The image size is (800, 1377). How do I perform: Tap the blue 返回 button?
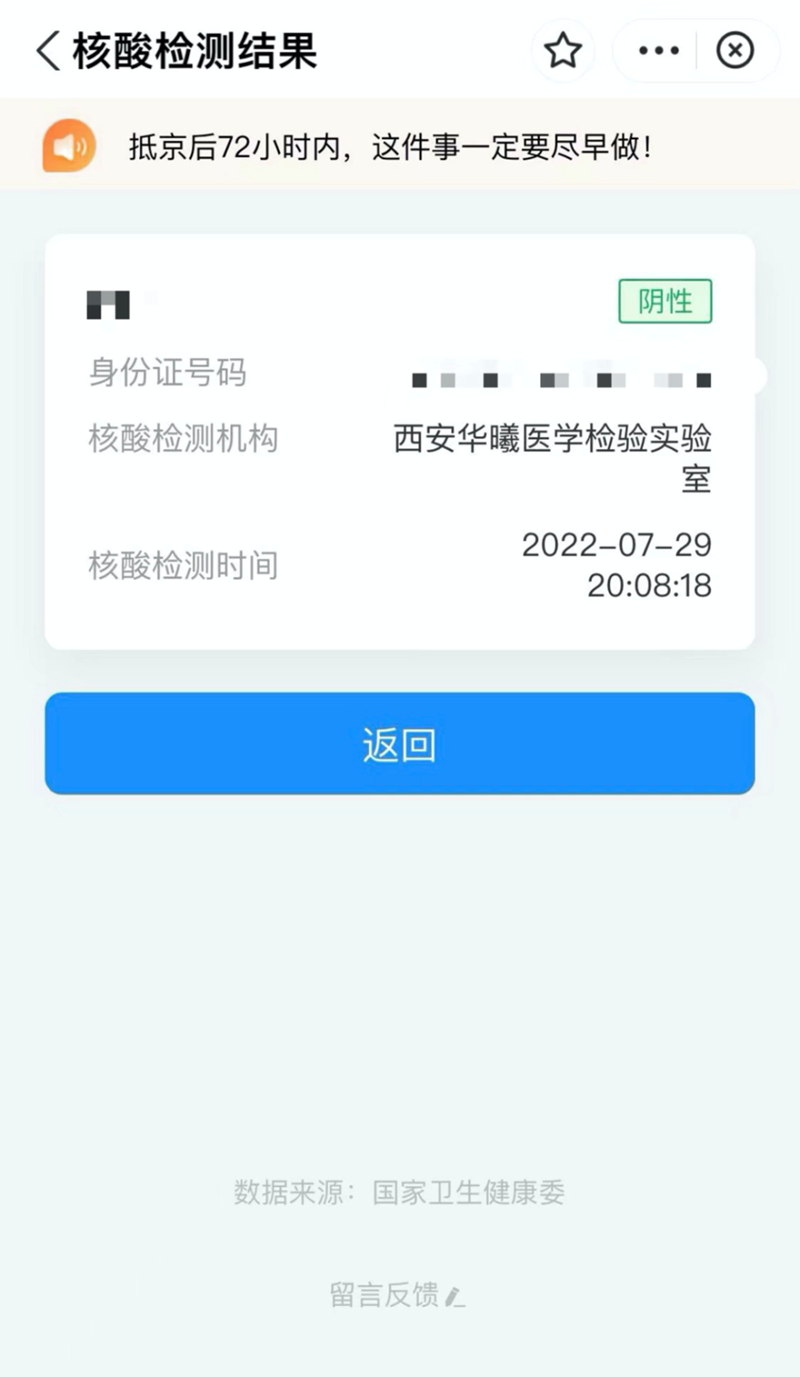tap(400, 744)
